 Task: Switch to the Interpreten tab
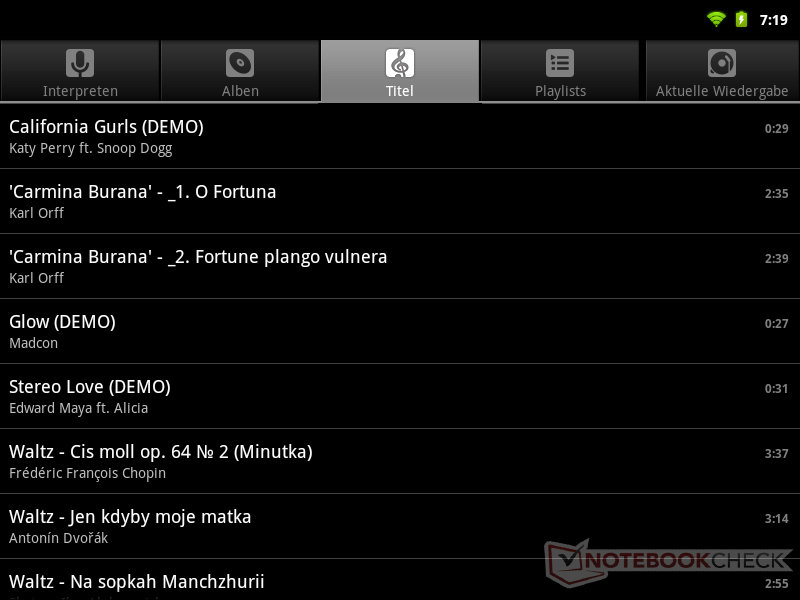[80, 72]
